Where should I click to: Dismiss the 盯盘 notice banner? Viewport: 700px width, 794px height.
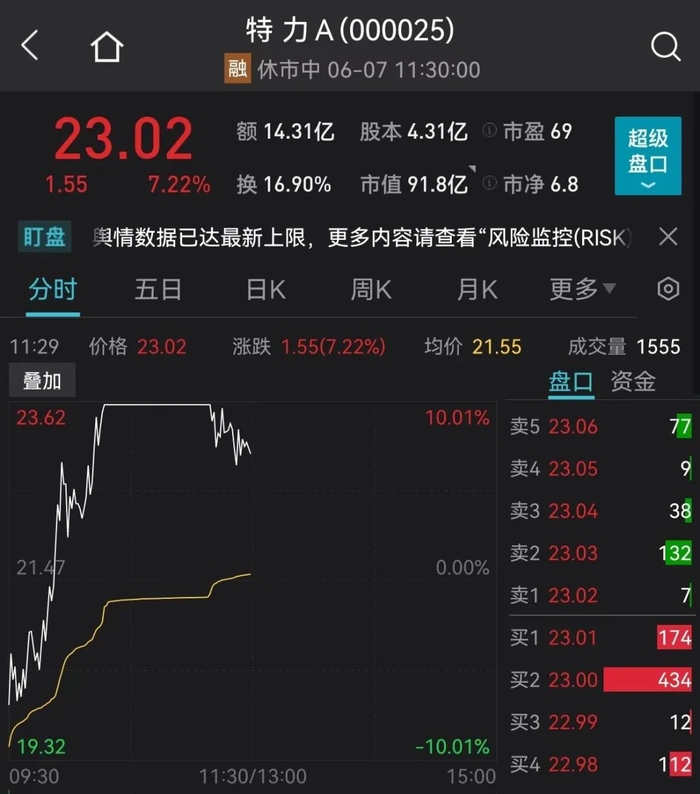click(x=669, y=237)
